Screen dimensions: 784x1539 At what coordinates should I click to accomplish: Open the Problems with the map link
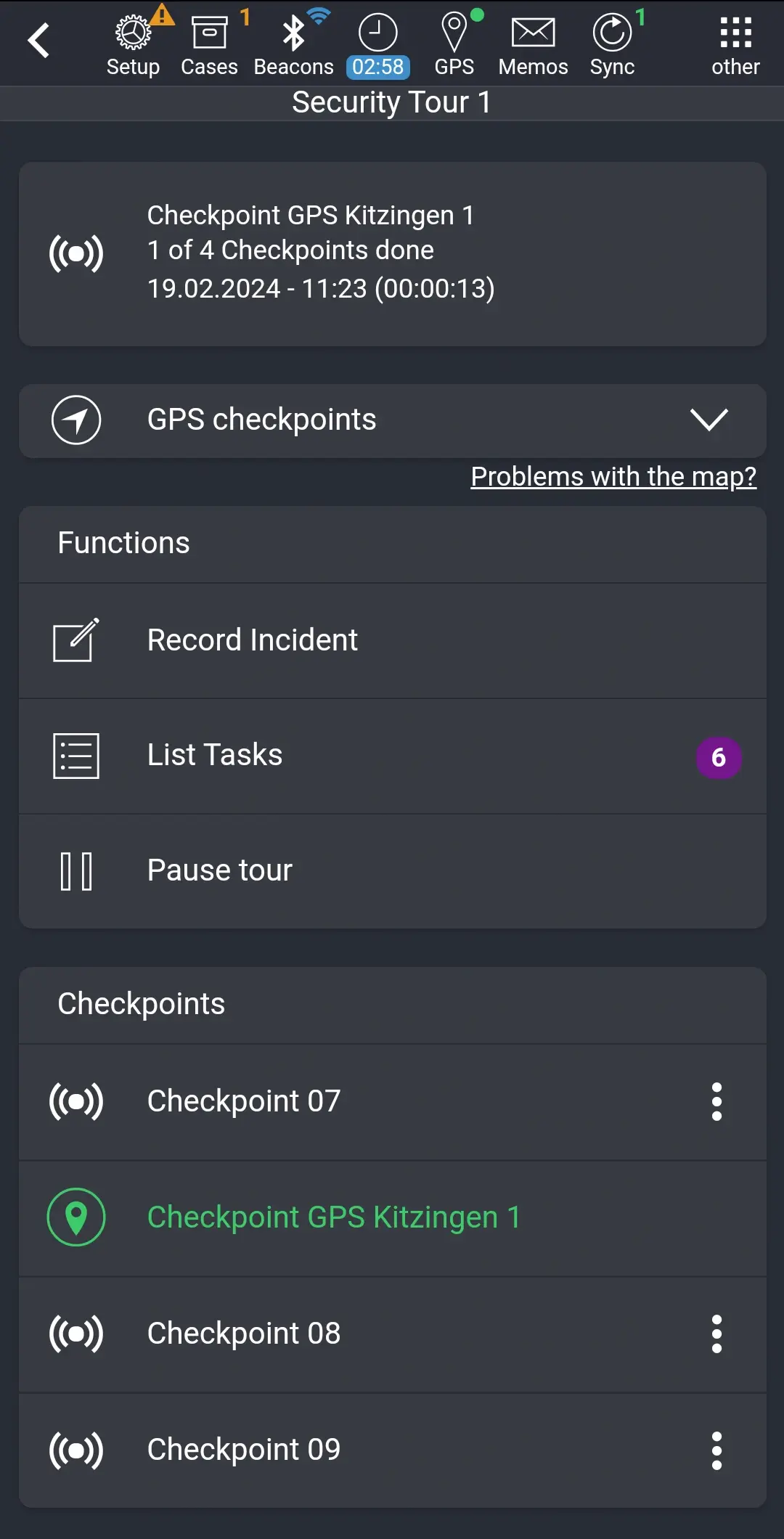[x=613, y=477]
